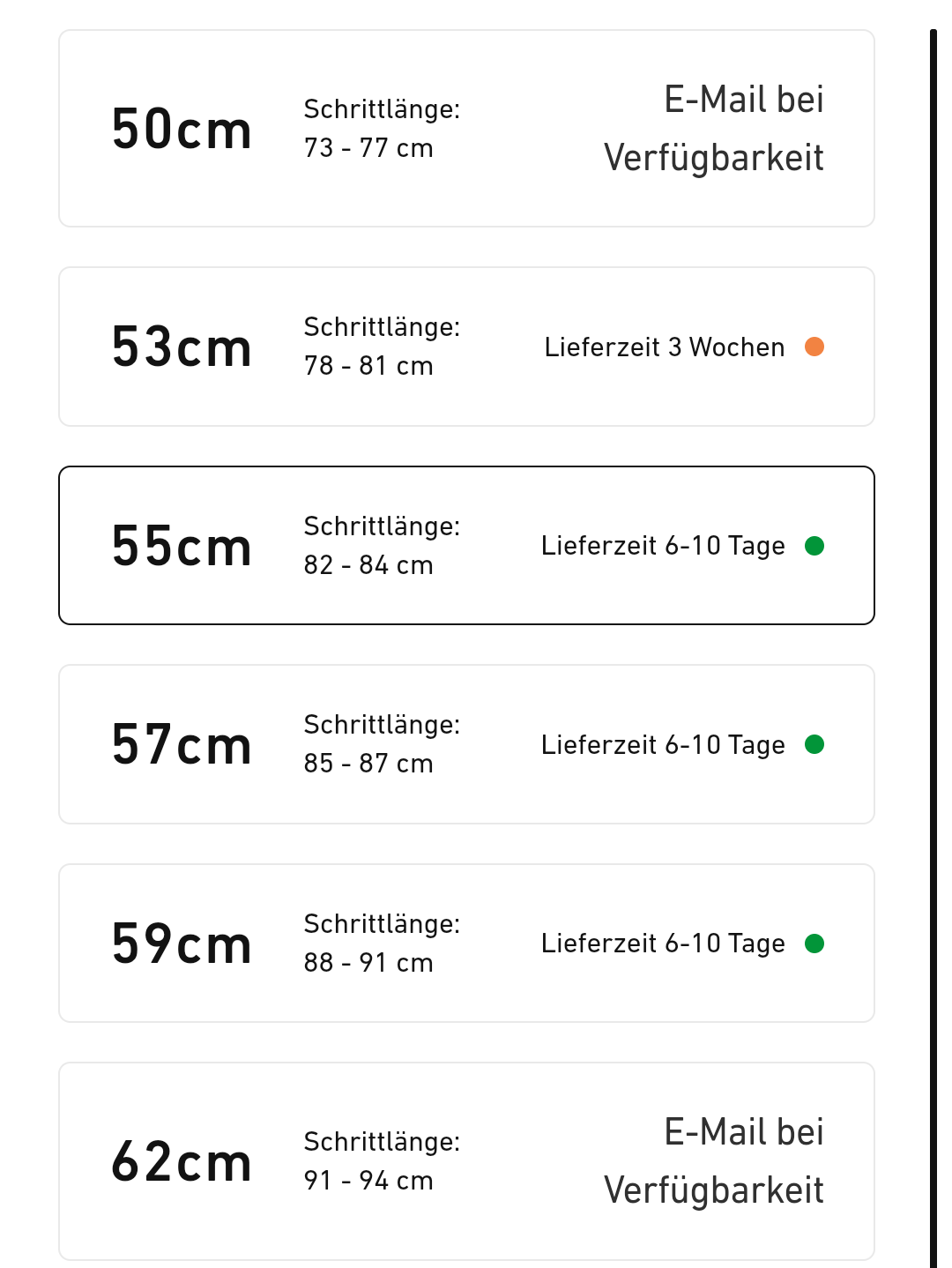This screenshot has height=1268, width=952.
Task: Select the 50cm frame size option
Action: [x=466, y=129]
